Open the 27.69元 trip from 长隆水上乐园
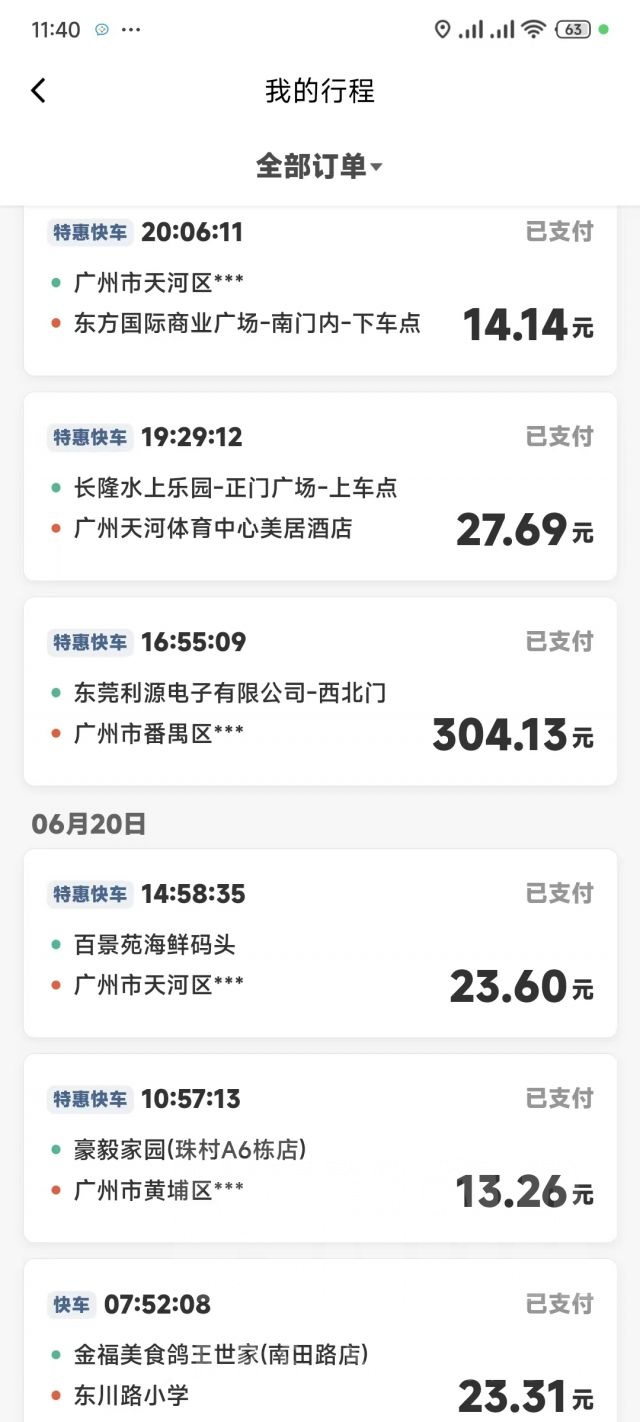The width and height of the screenshot is (640, 1422). pos(320,486)
